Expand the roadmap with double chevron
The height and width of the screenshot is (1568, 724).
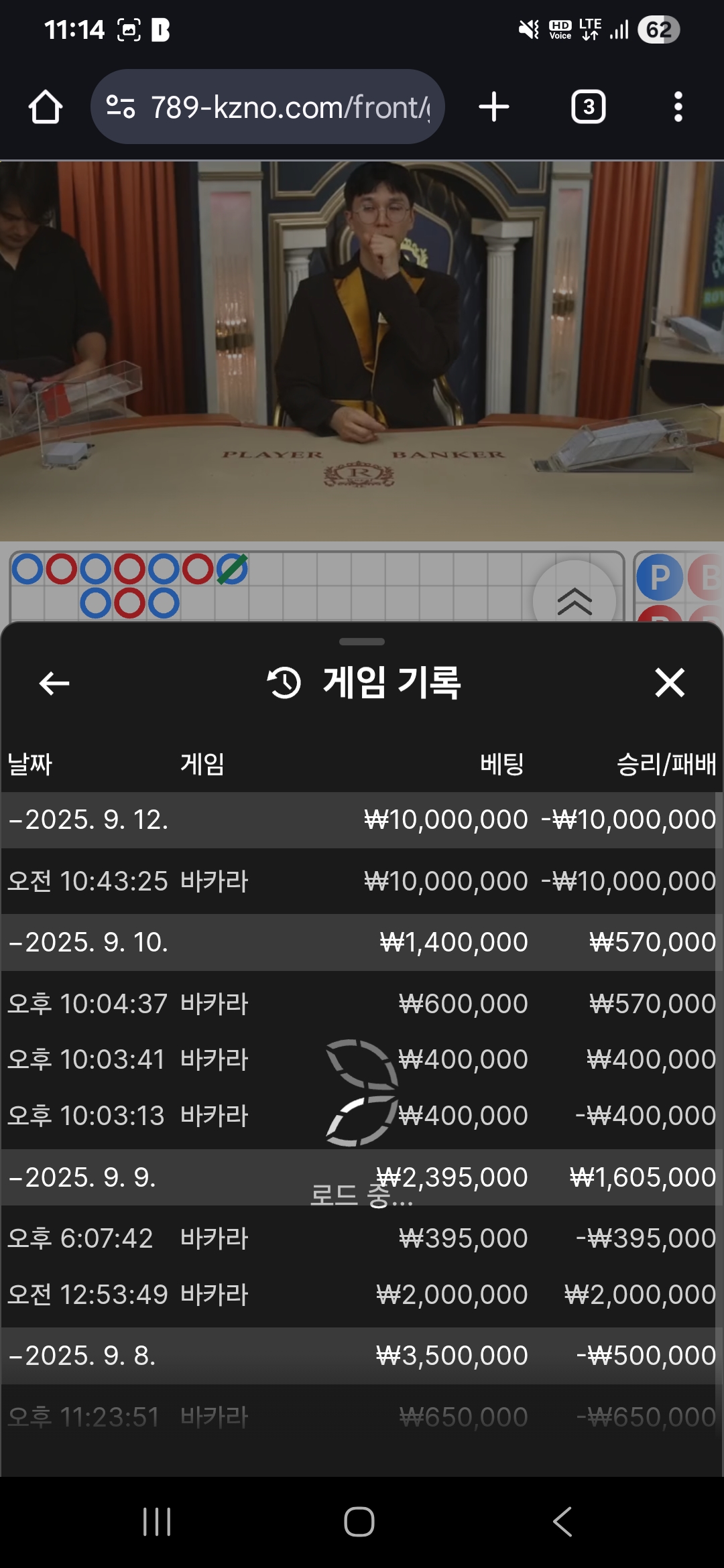tap(575, 601)
